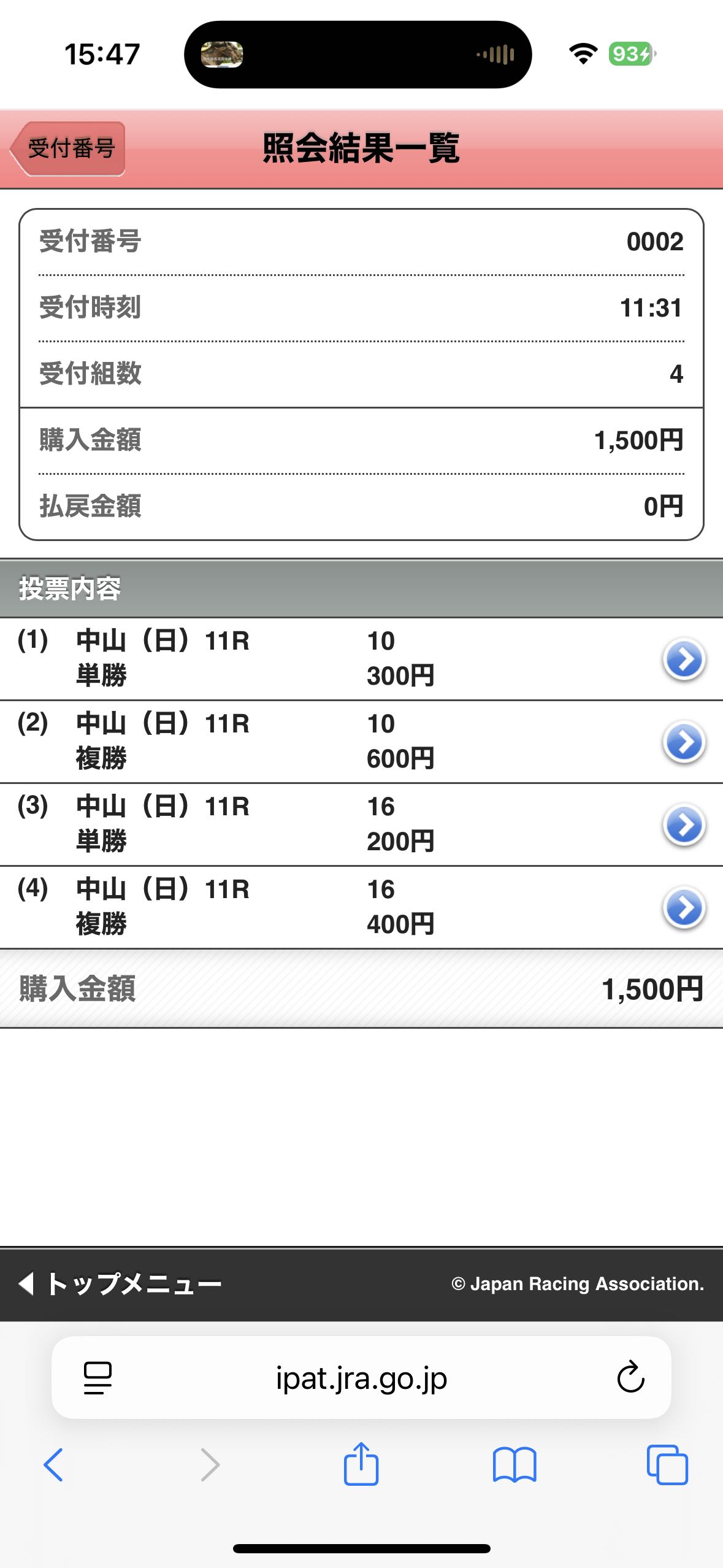Share this page
This screenshot has width=723, height=1568.
tap(361, 1464)
